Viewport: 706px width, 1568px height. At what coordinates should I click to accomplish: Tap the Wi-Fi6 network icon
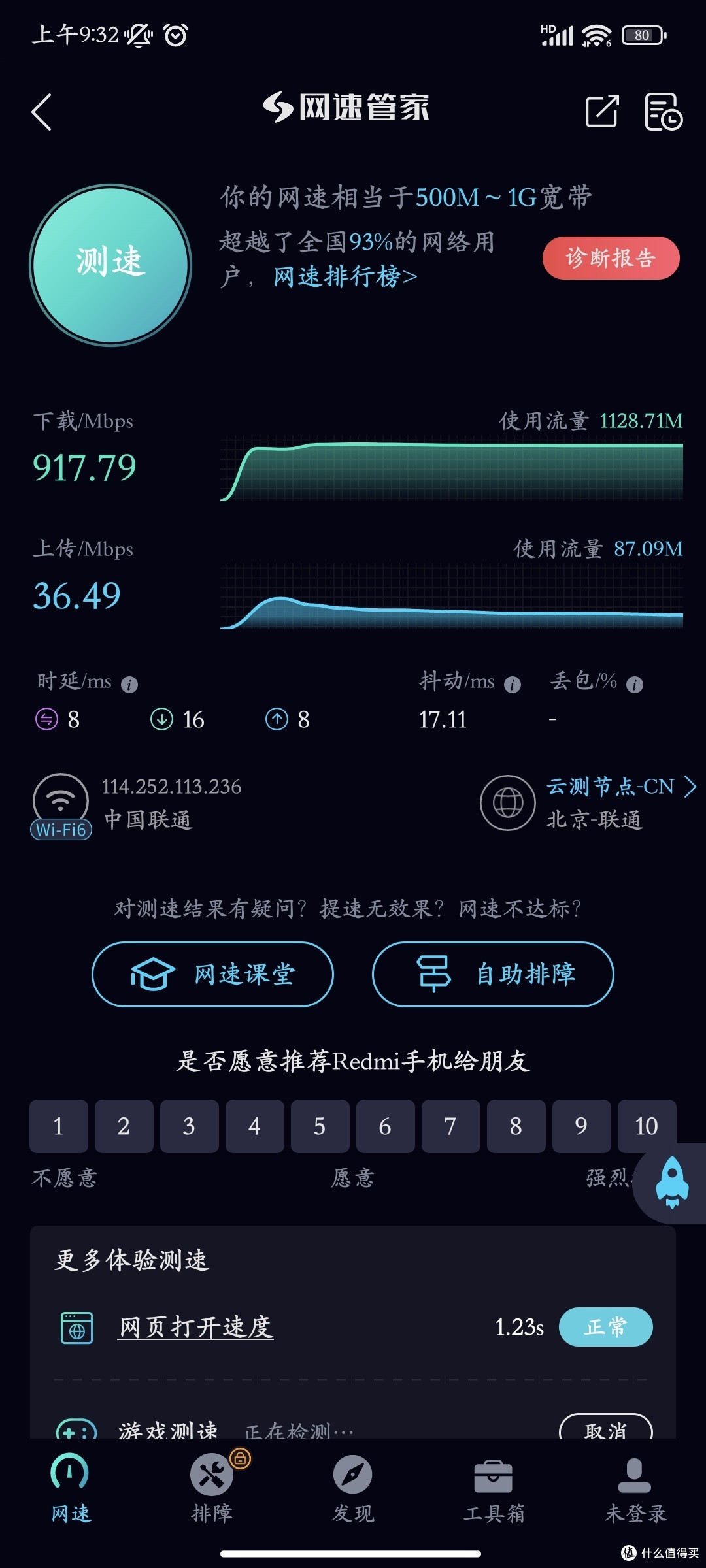click(62, 804)
